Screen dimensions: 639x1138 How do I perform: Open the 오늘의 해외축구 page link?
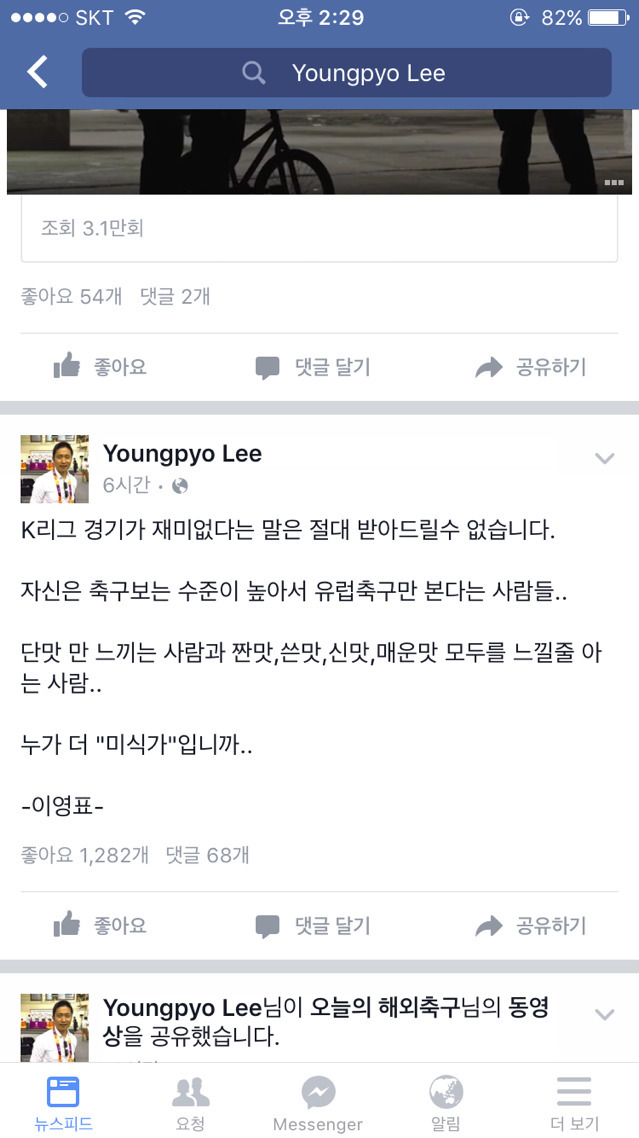384,1007
